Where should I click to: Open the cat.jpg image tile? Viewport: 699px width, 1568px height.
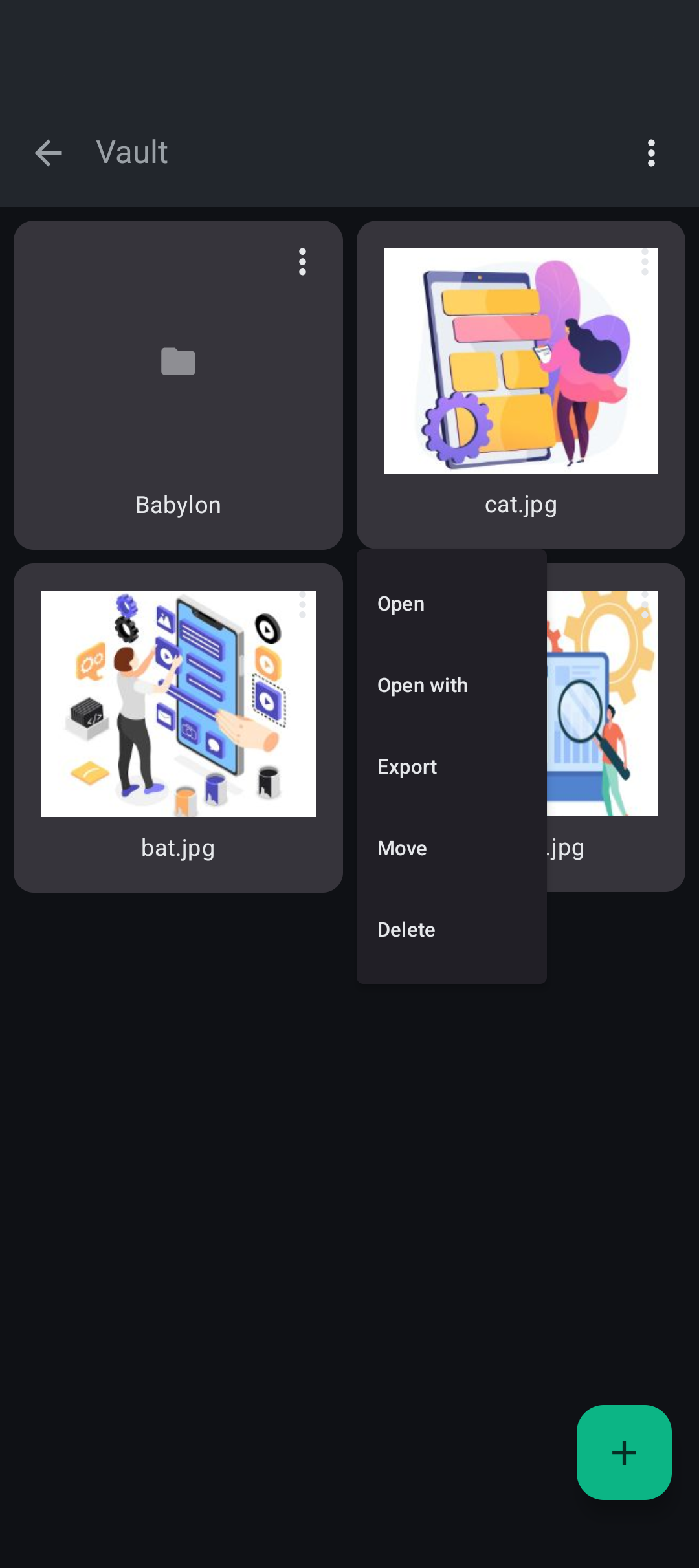tap(520, 361)
